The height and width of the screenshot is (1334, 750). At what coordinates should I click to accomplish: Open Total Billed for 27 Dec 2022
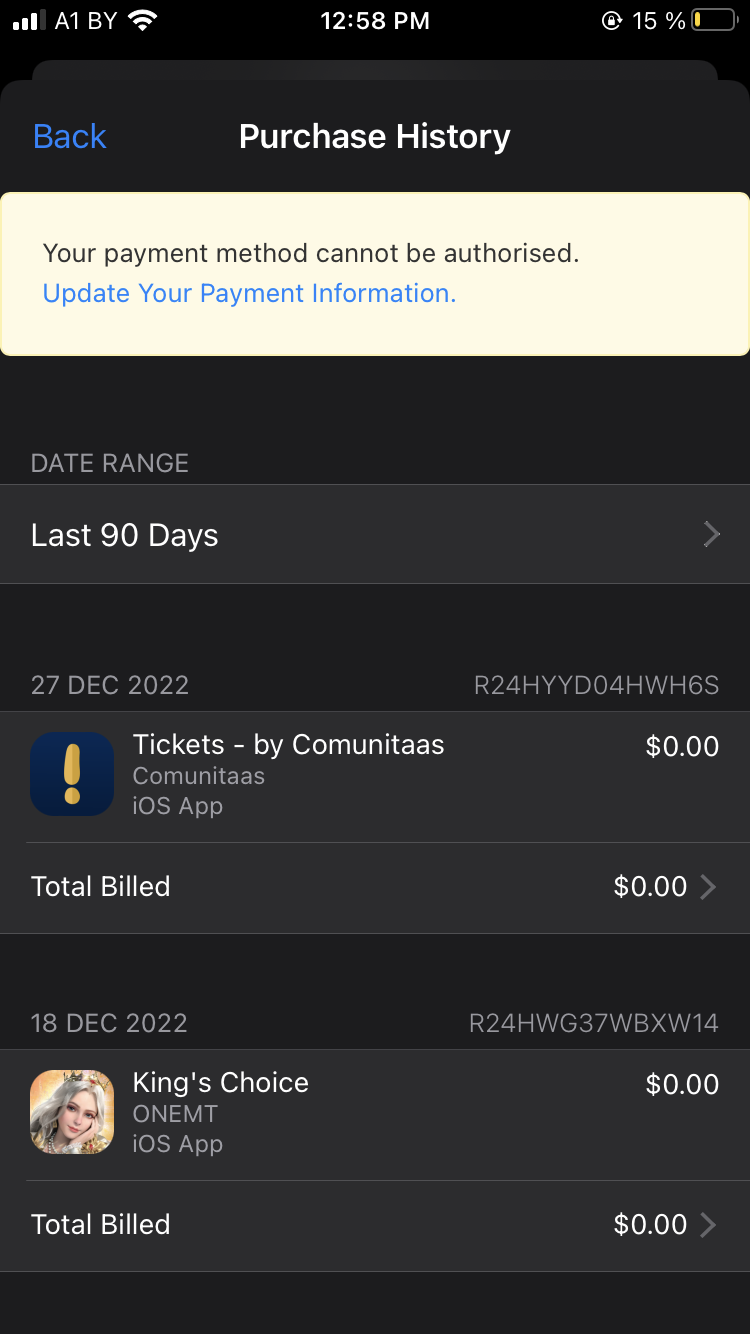pyautogui.click(x=375, y=887)
